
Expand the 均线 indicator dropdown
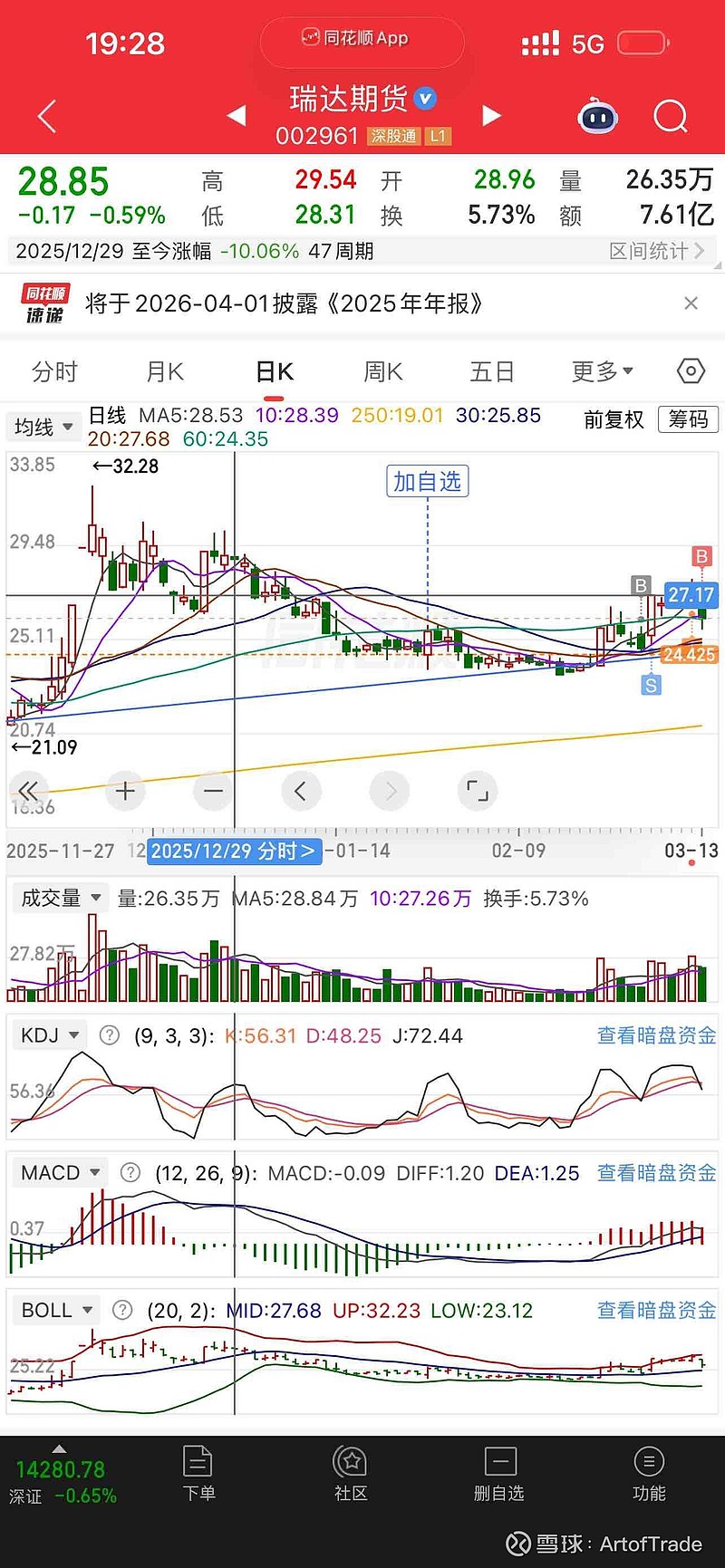tap(43, 427)
